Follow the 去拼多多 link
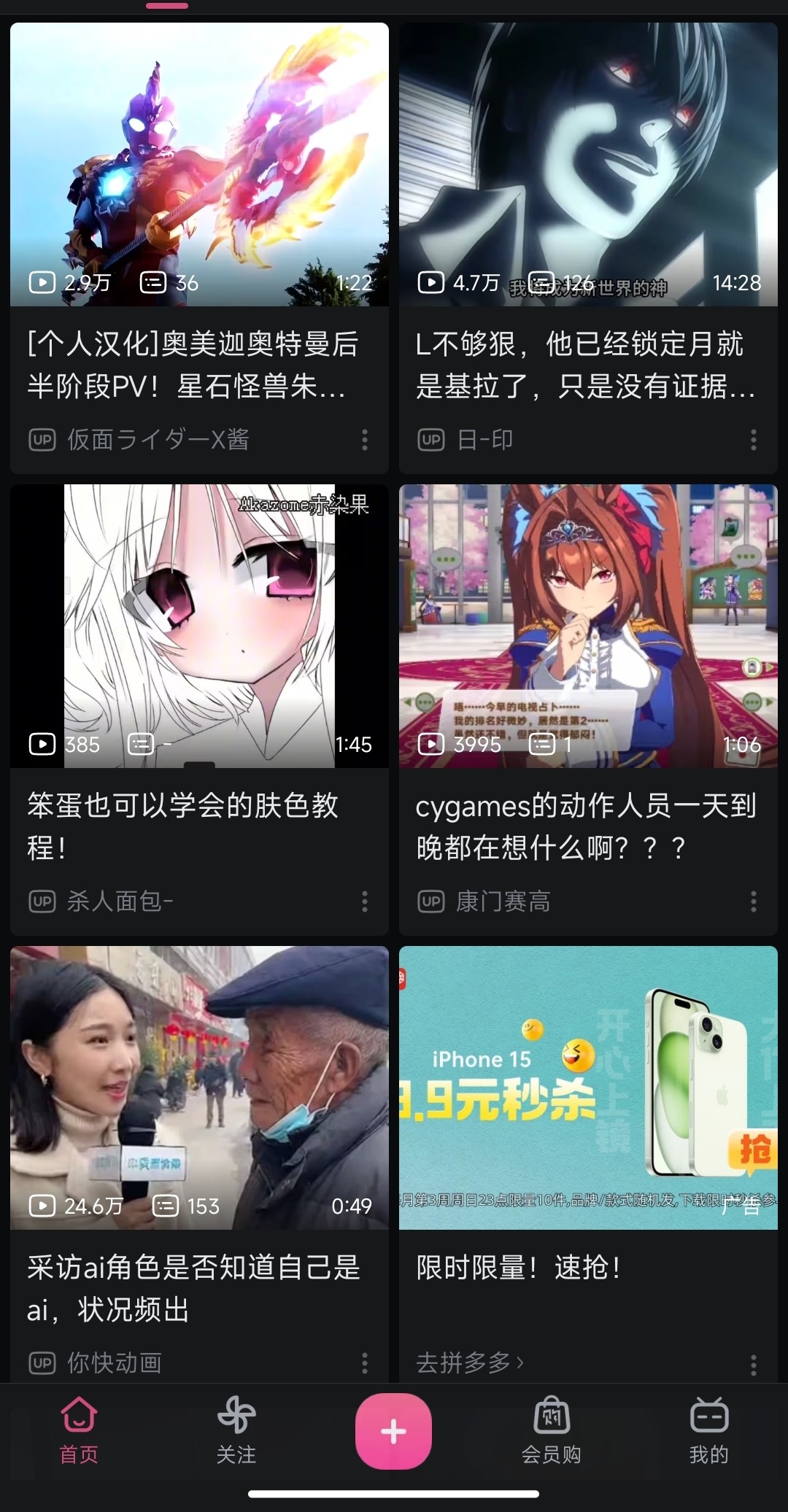The height and width of the screenshot is (1512, 788). point(470,1362)
